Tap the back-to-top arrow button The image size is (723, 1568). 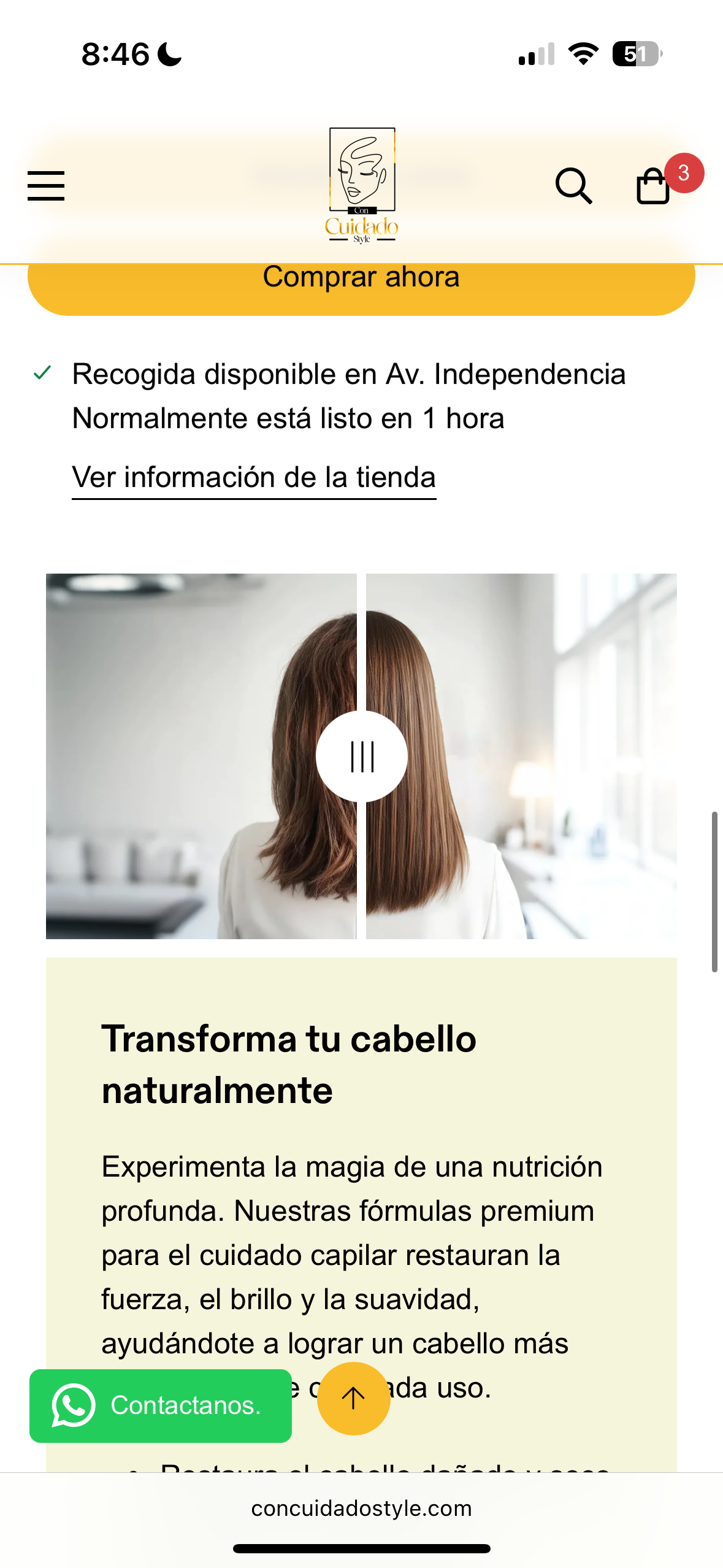pyautogui.click(x=353, y=1398)
